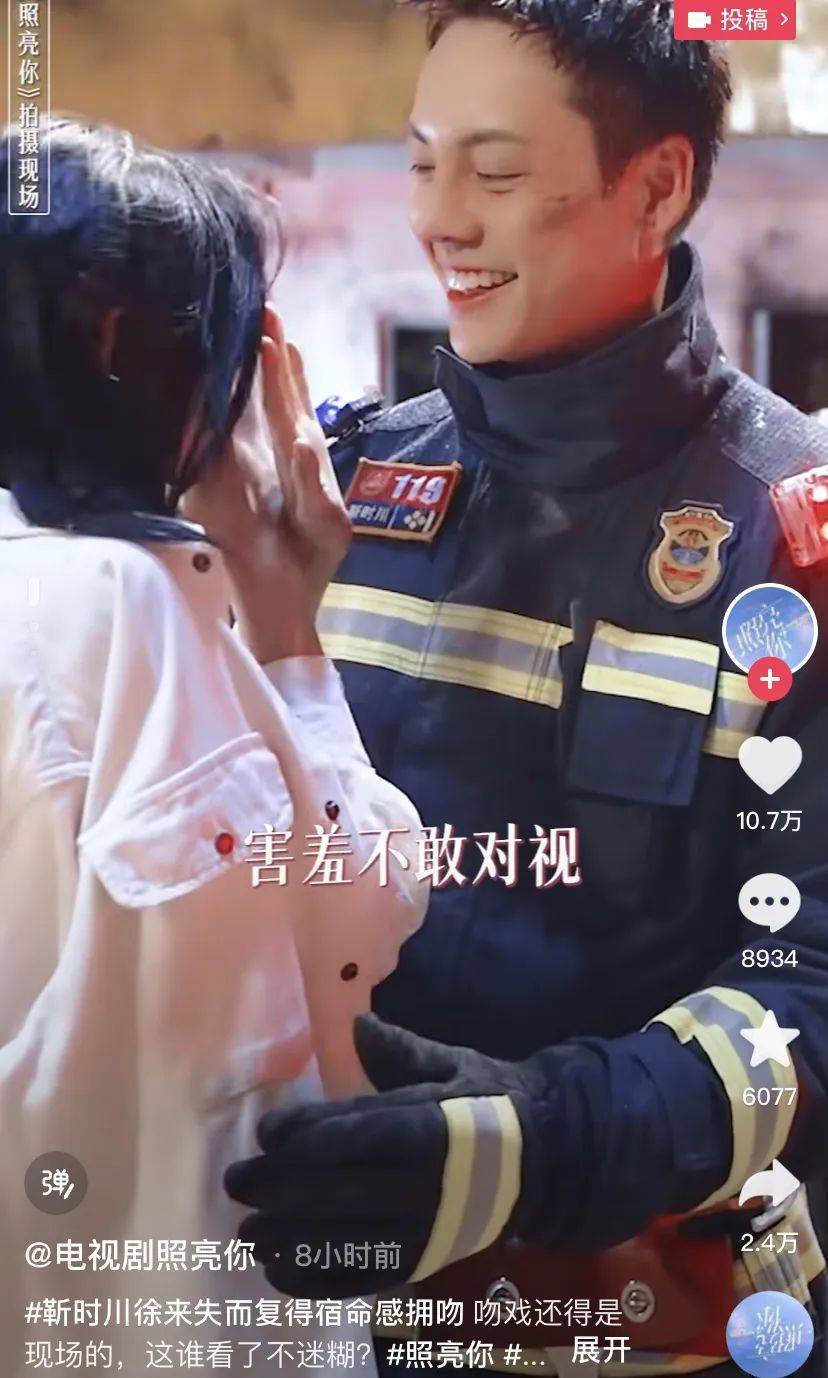Viewport: 828px width, 1378px height.
Task: Open the 照亮你 creator avatar
Action: [x=769, y=628]
